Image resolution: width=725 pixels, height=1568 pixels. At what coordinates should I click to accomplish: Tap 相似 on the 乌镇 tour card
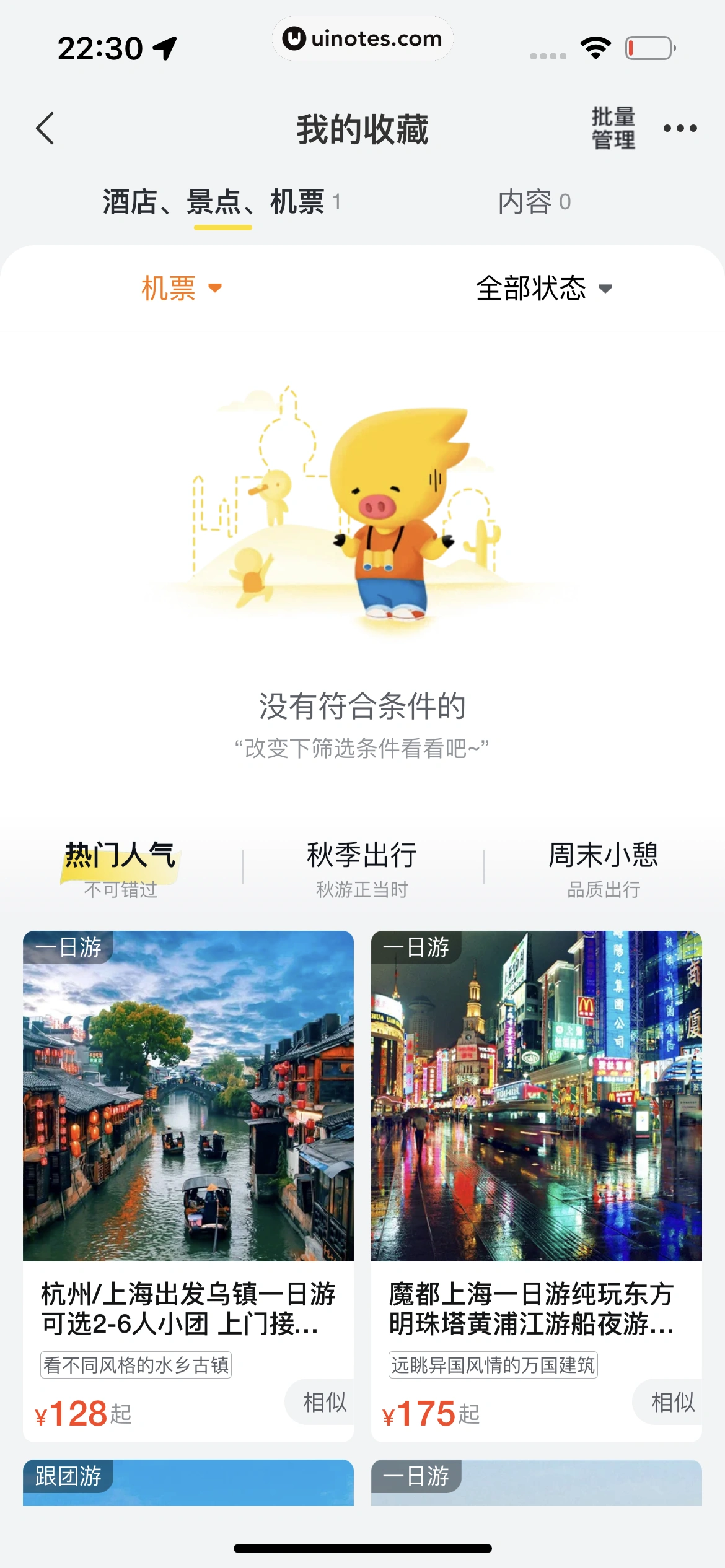(323, 1402)
